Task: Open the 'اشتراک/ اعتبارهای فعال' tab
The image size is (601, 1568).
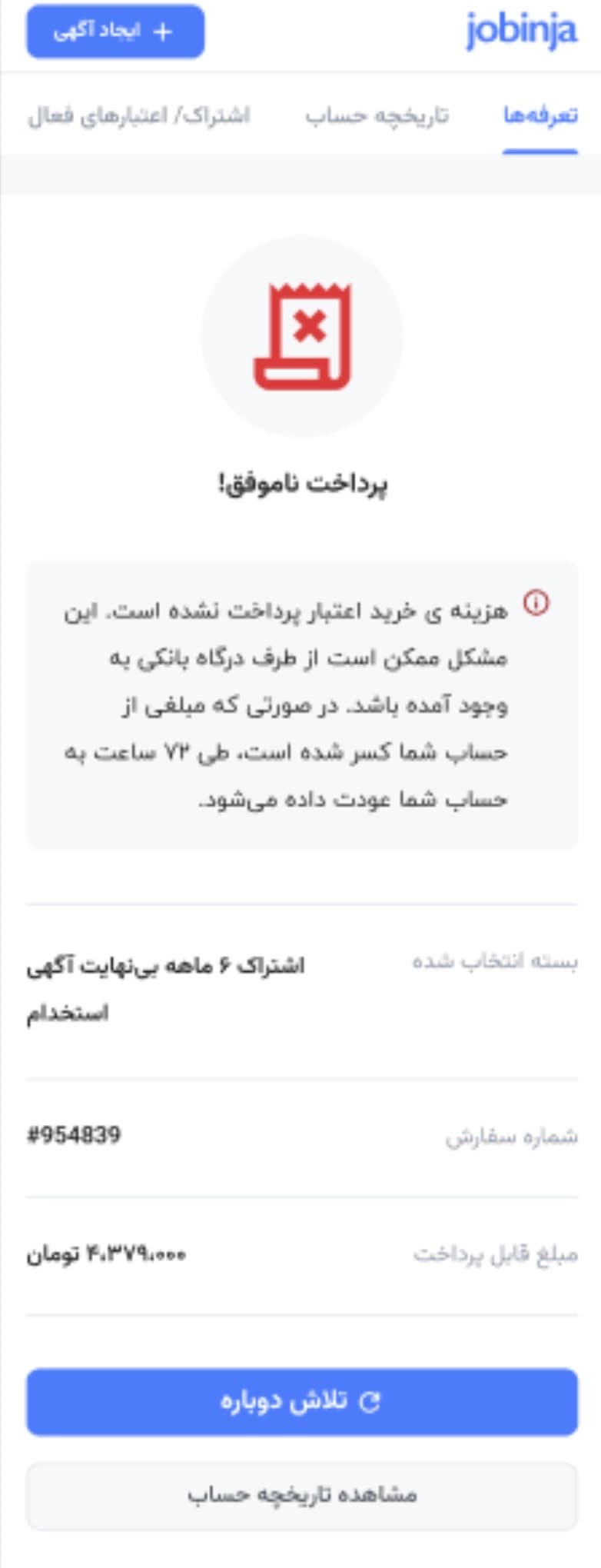Action: click(139, 116)
